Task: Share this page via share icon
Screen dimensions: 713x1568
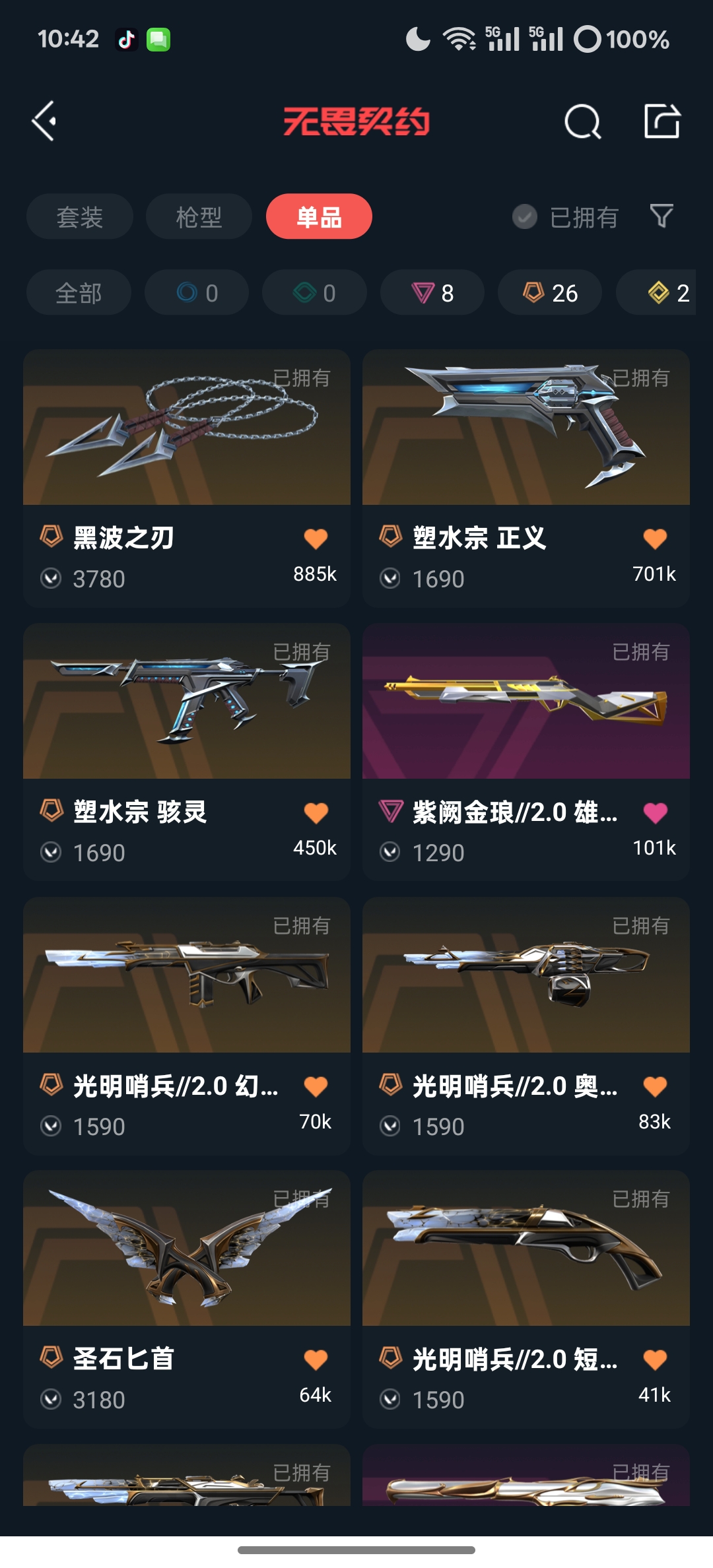Action: [x=662, y=121]
